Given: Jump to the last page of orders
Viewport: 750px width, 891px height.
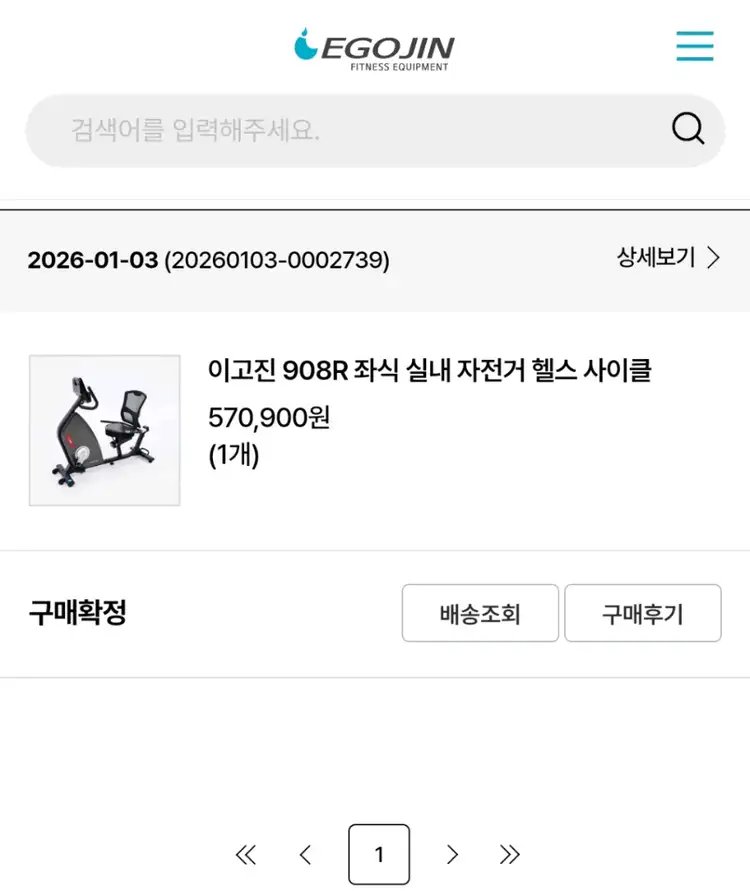Looking at the screenshot, I should (510, 854).
